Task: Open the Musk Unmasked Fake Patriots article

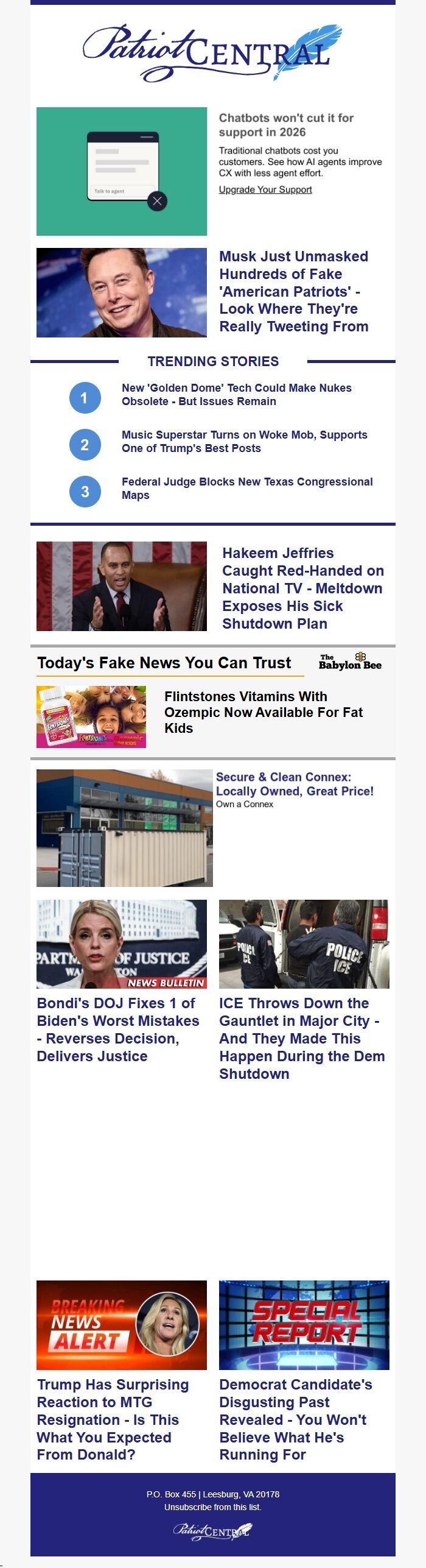Action: tap(293, 292)
